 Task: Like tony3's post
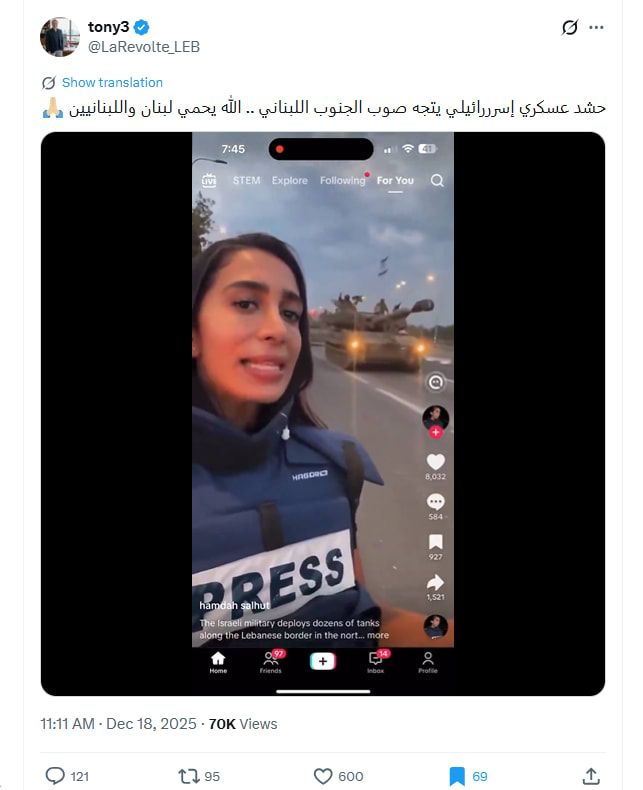(x=323, y=775)
